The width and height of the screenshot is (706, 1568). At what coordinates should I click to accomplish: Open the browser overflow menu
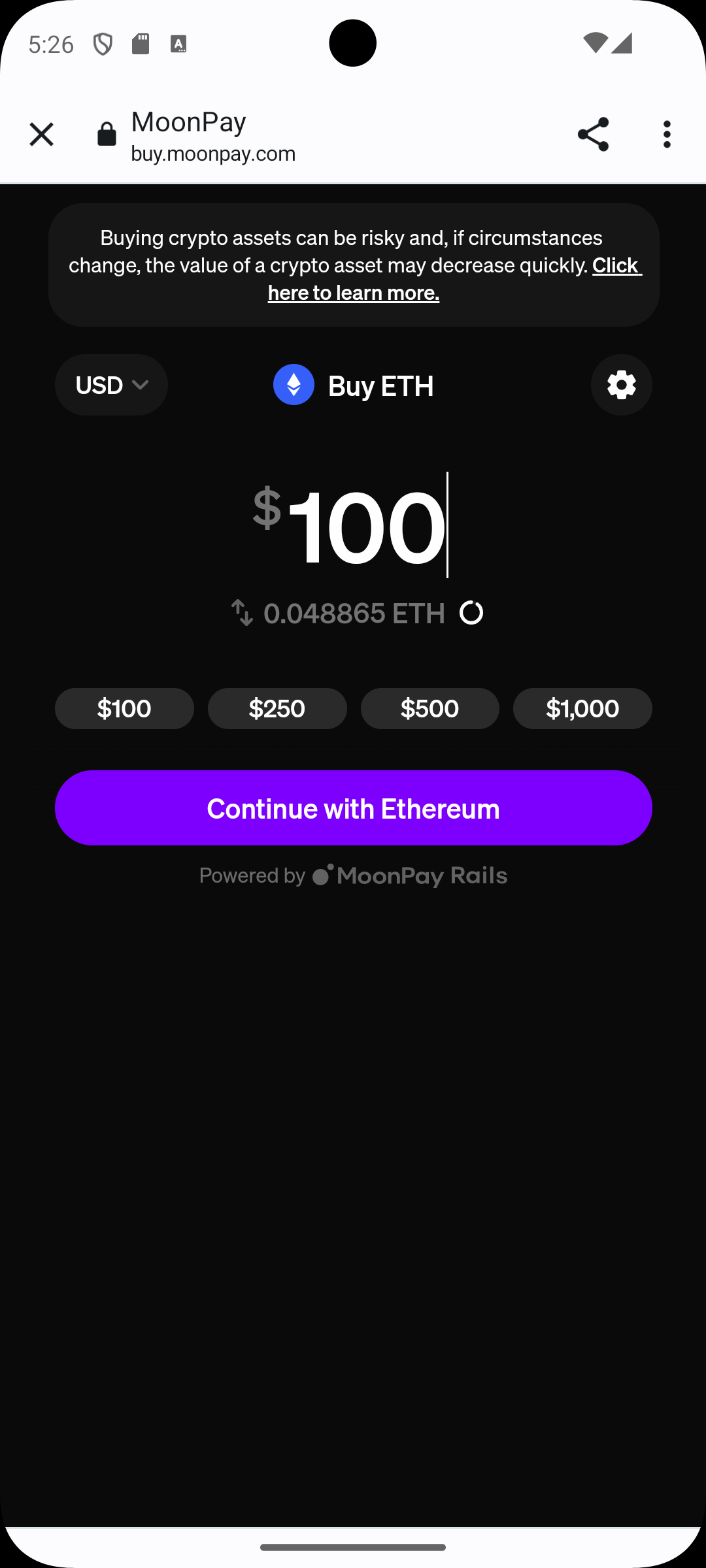(667, 135)
